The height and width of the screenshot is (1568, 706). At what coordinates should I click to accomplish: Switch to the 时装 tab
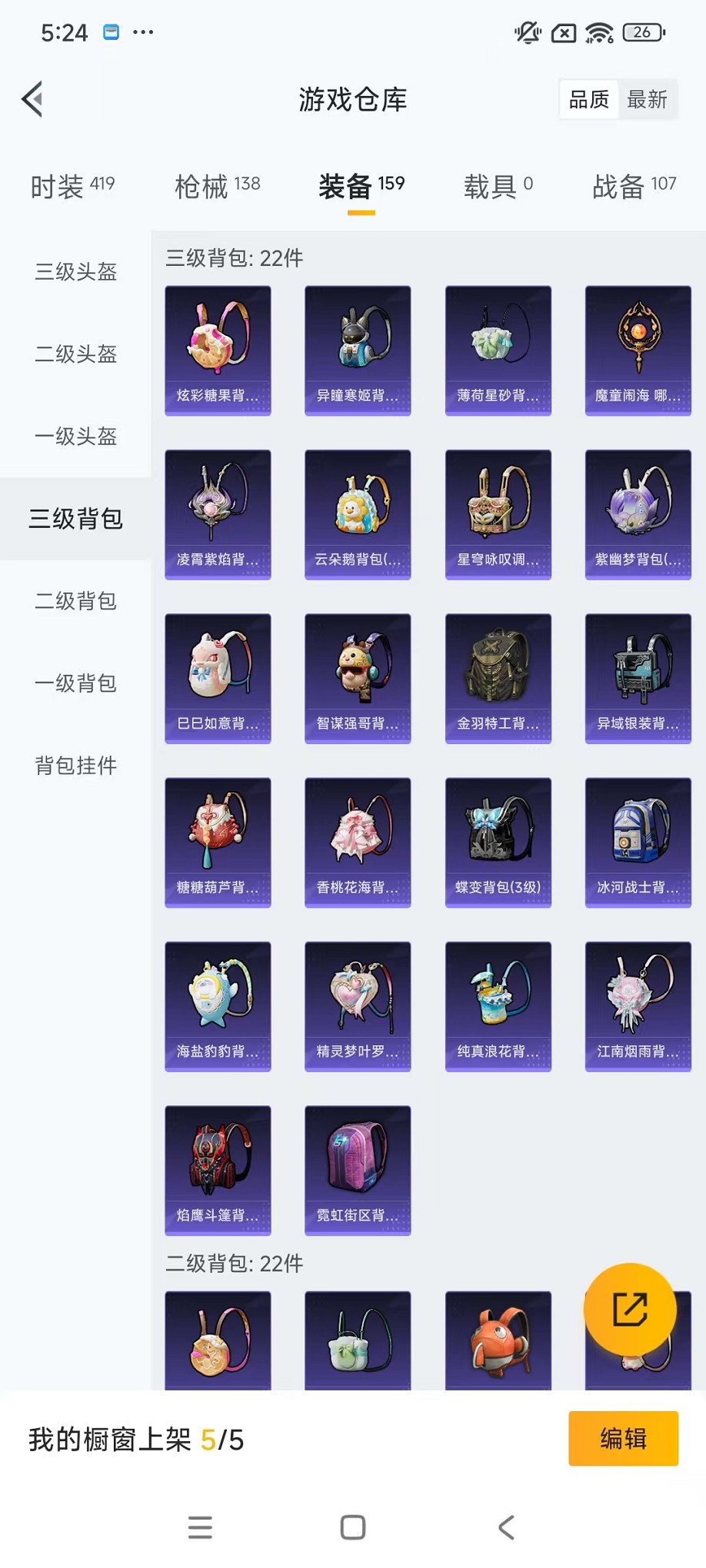click(x=72, y=186)
